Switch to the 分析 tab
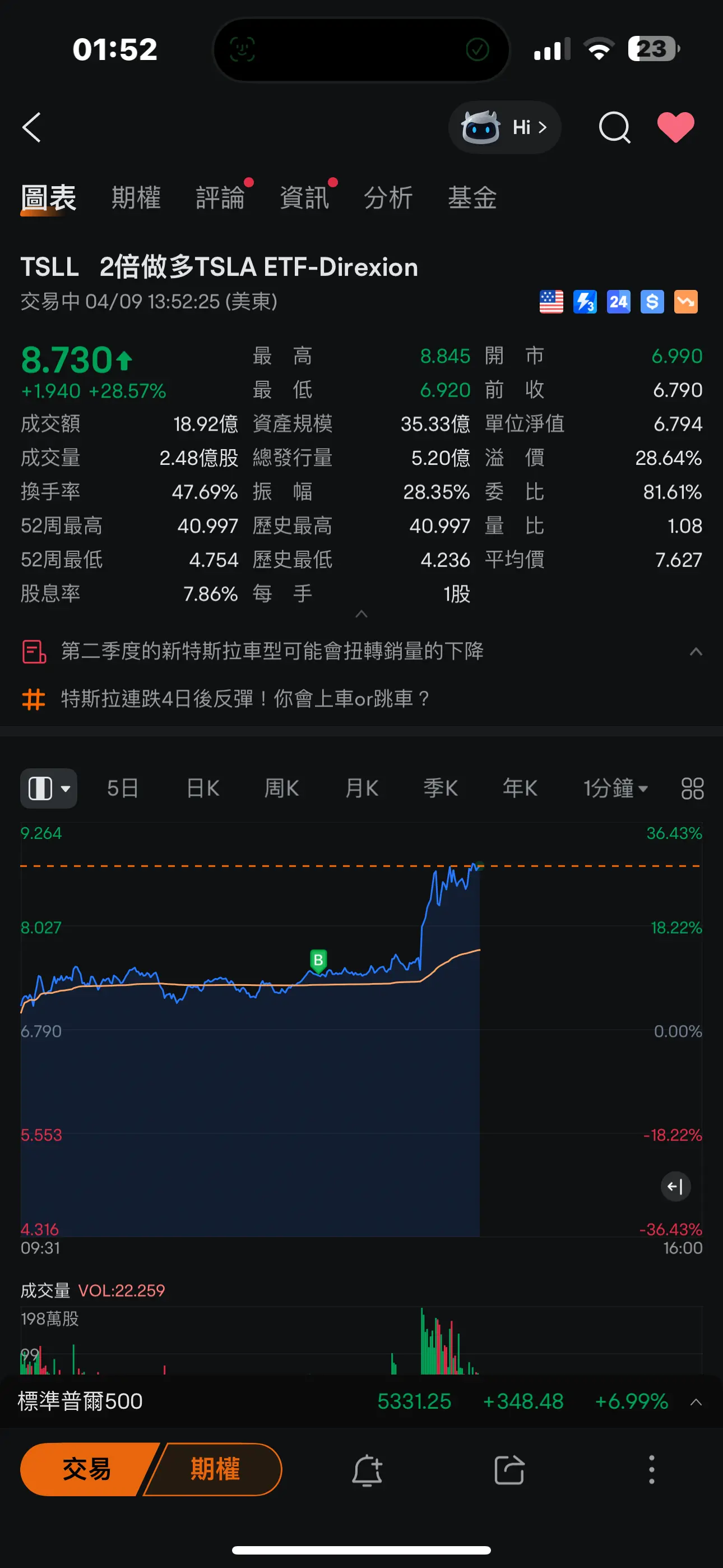 (x=388, y=198)
